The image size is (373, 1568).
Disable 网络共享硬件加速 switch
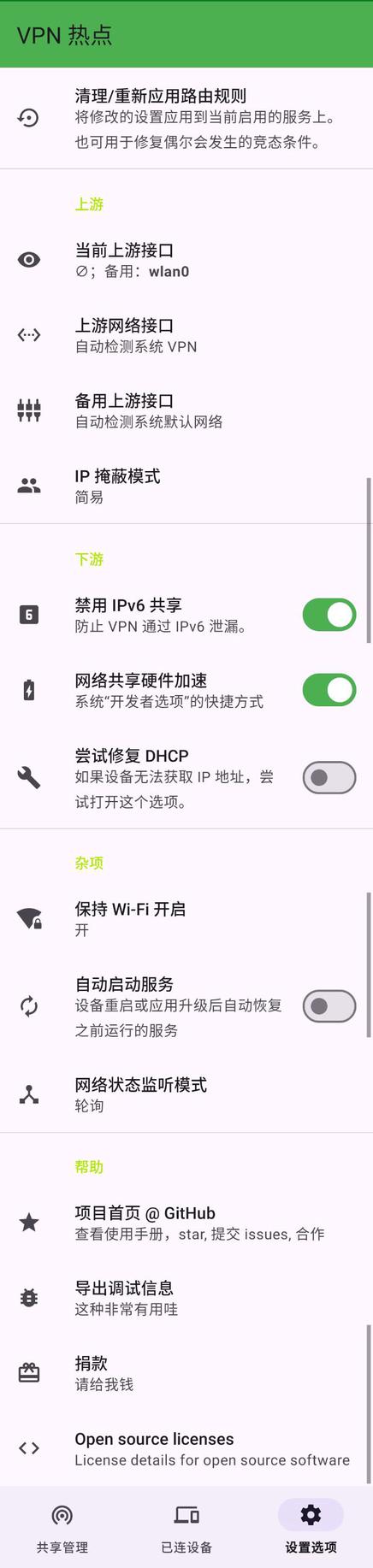329,690
